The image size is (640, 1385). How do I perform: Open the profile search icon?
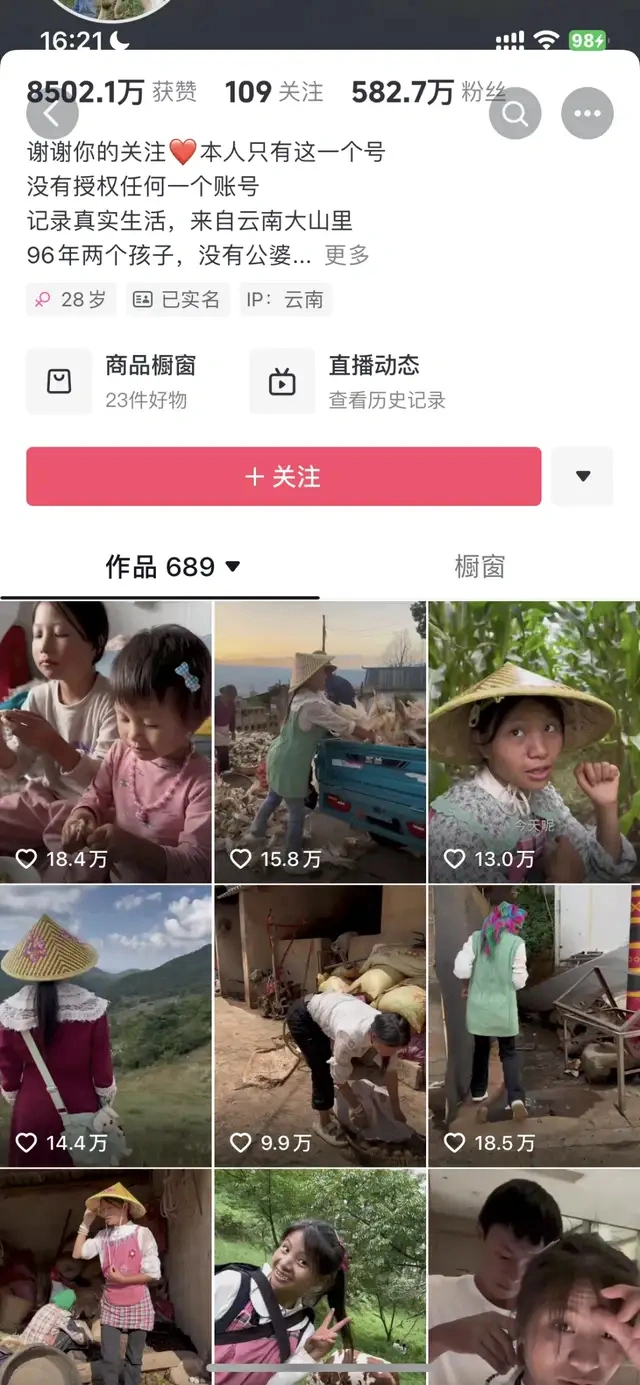[x=515, y=114]
